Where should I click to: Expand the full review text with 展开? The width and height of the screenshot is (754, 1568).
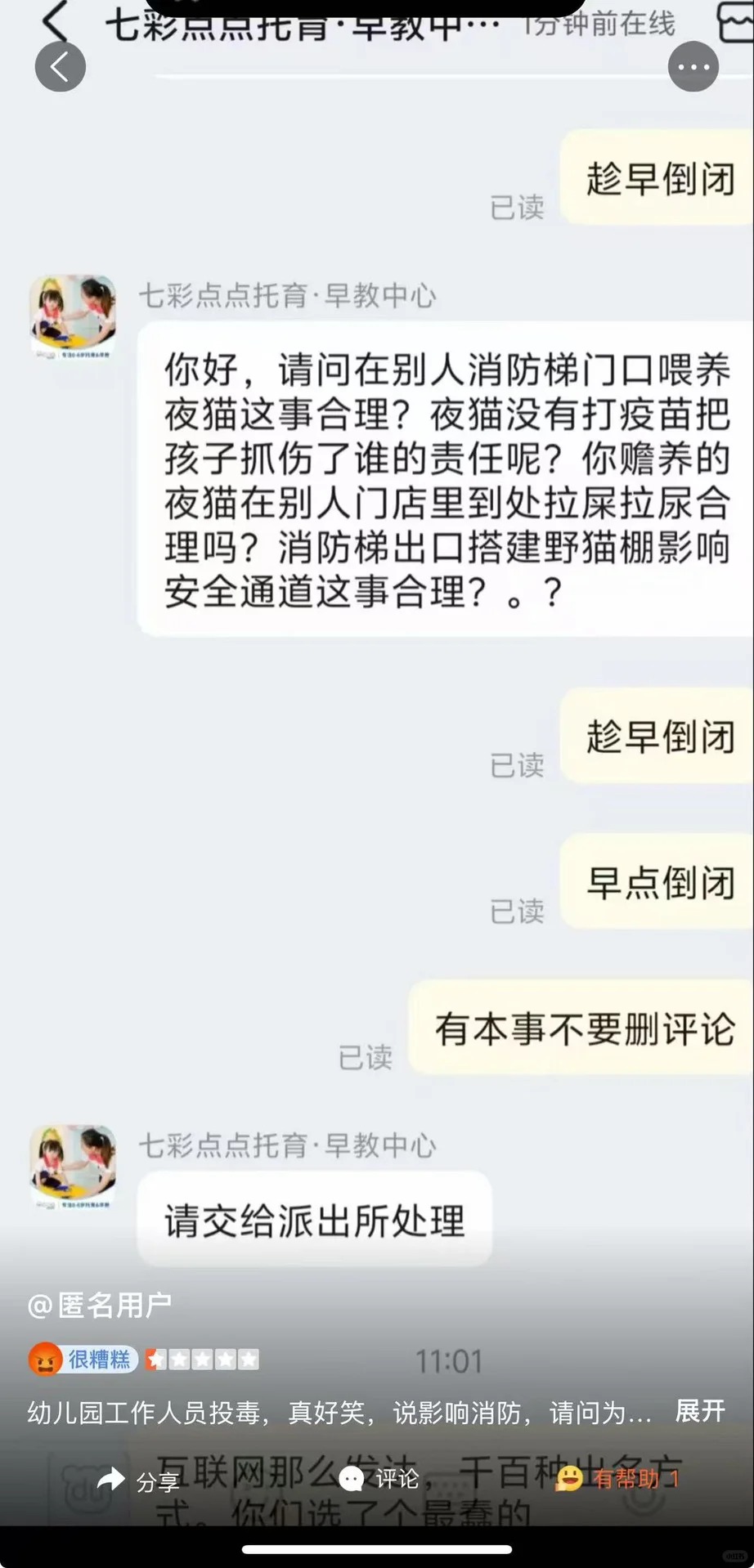699,1410
